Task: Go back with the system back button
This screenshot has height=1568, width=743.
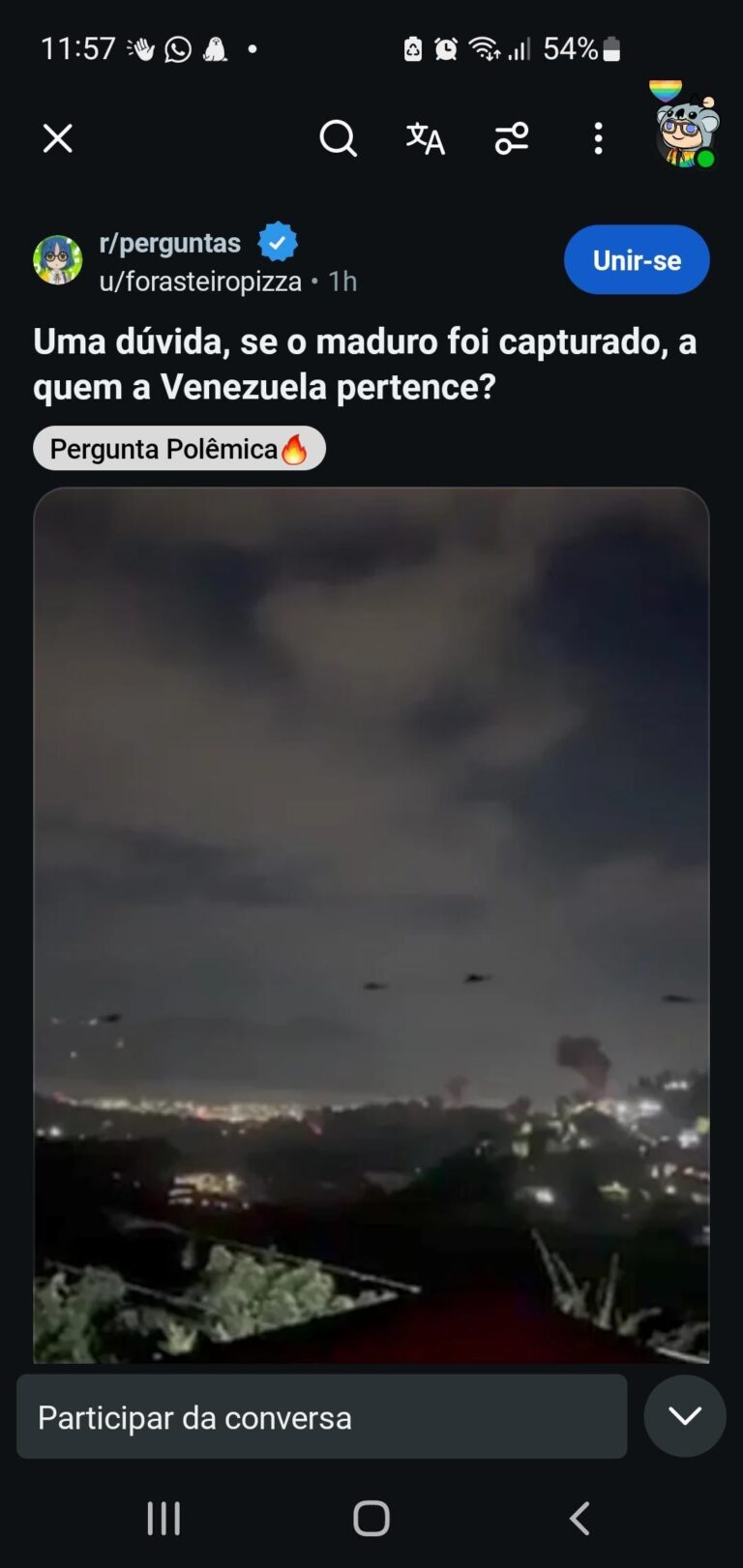Action: pos(580,1519)
